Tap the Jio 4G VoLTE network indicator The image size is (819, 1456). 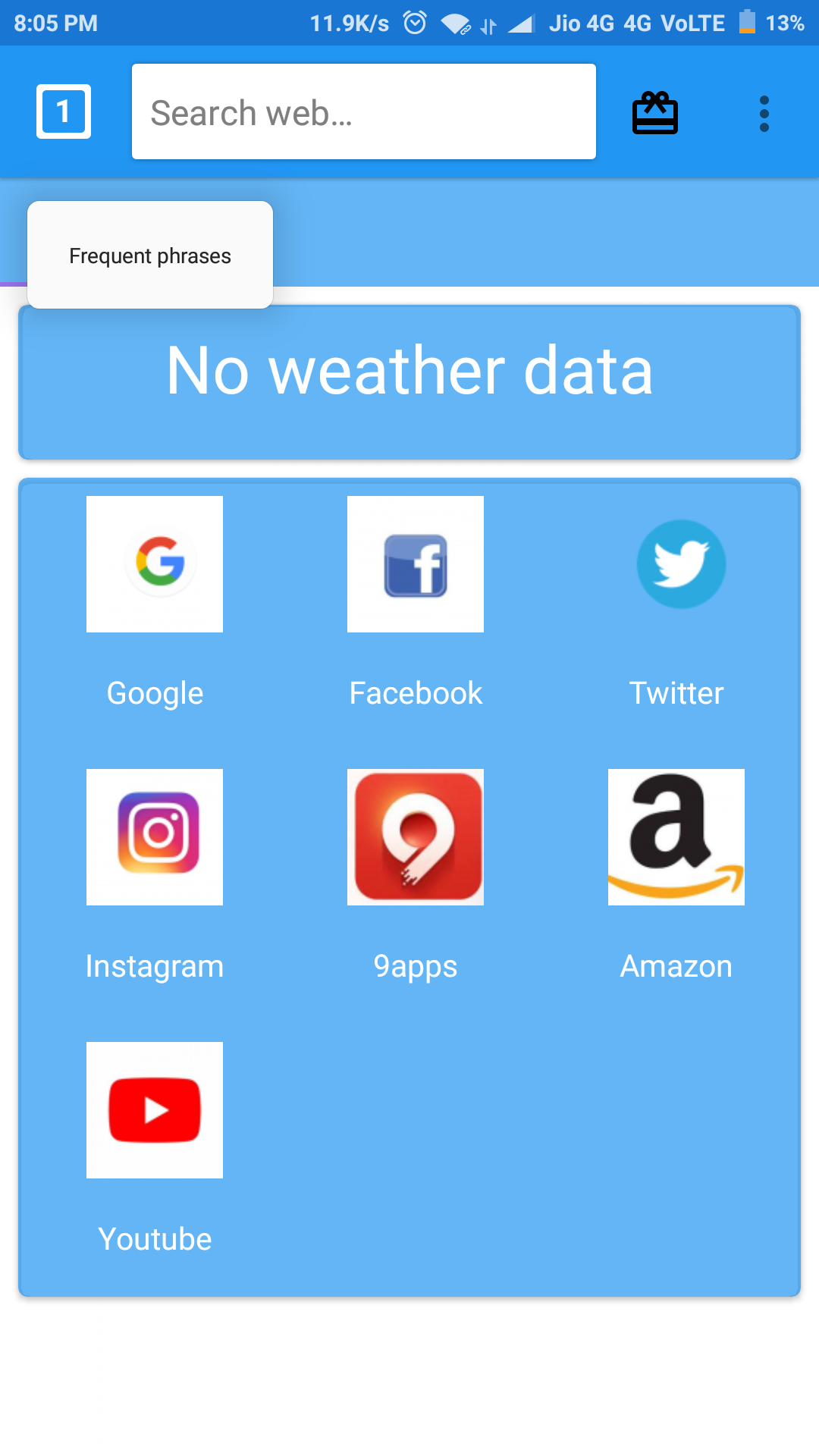tap(637, 23)
